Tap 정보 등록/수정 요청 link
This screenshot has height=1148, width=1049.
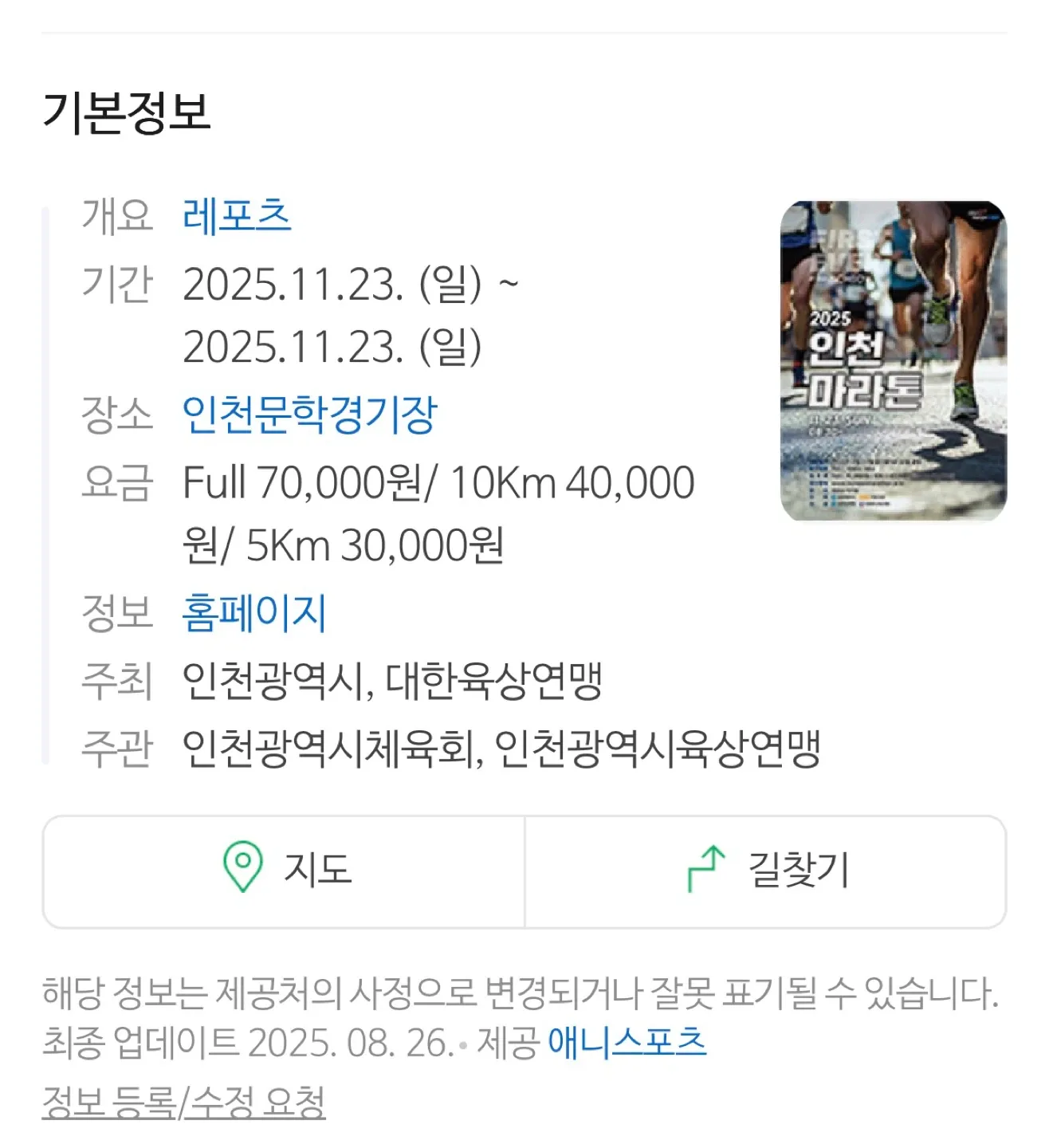183,1103
